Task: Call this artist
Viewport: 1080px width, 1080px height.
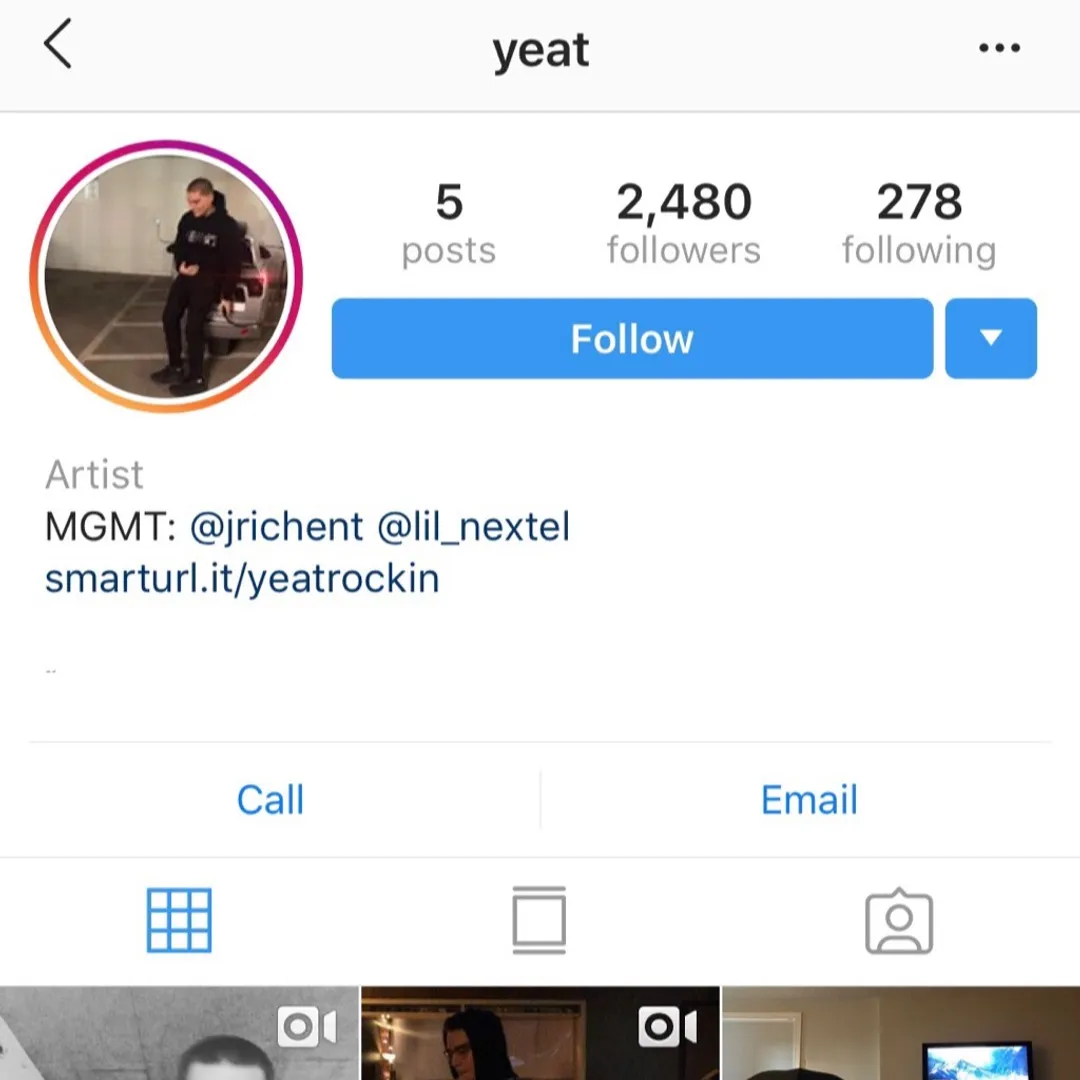Action: point(270,800)
